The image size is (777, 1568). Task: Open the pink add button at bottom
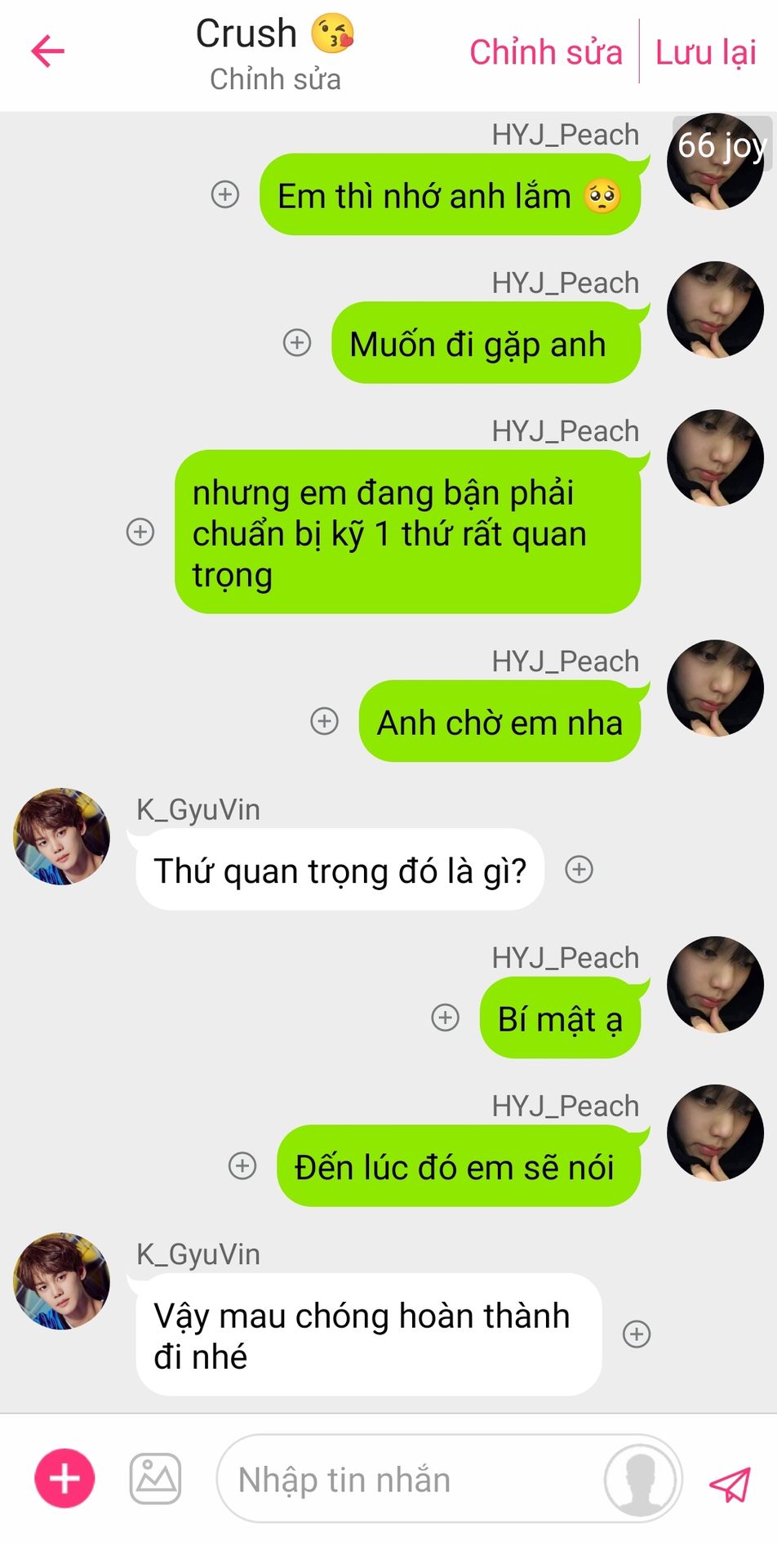(x=64, y=1479)
